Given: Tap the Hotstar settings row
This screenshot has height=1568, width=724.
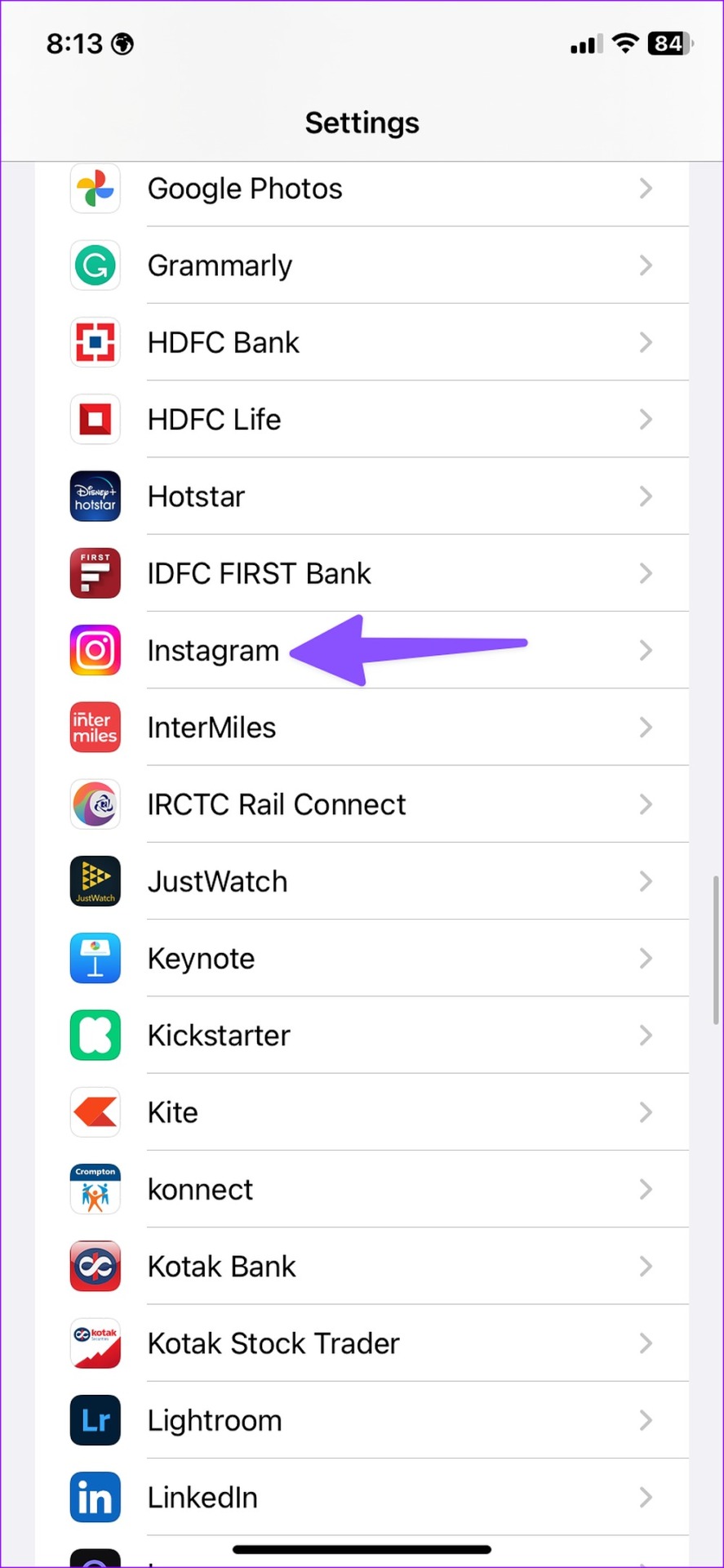Looking at the screenshot, I should (x=362, y=496).
